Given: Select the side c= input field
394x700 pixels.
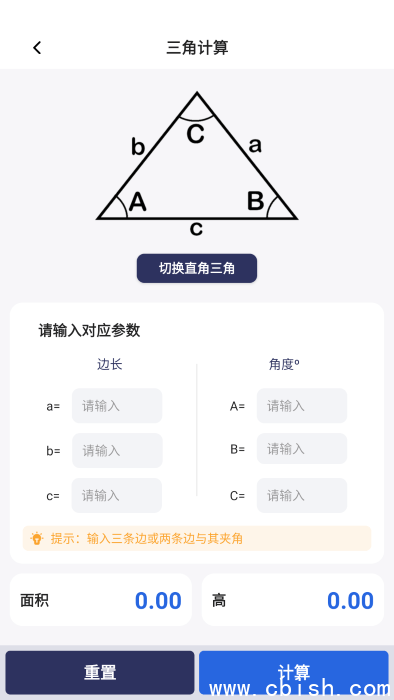Looking at the screenshot, I should pos(117,496).
